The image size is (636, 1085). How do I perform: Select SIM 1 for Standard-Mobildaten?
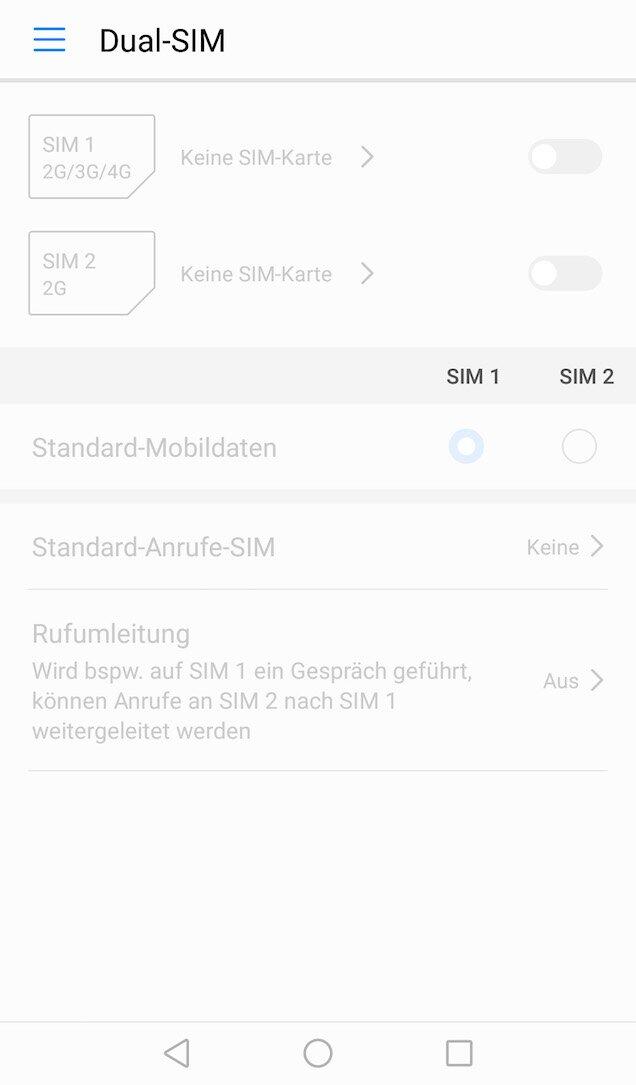[466, 447]
